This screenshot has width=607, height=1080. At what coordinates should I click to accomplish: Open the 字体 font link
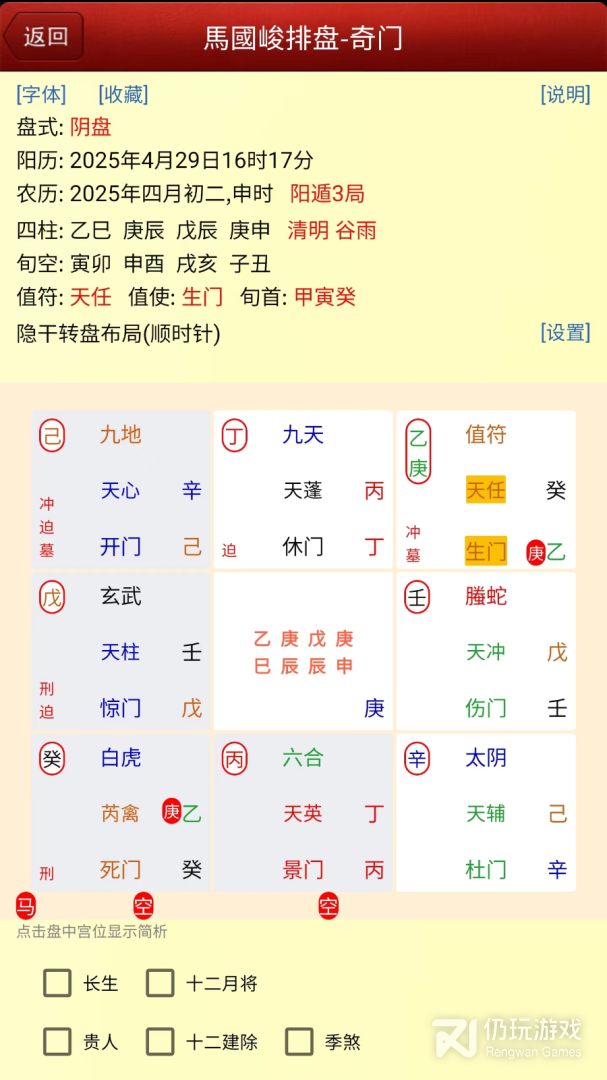coord(41,94)
